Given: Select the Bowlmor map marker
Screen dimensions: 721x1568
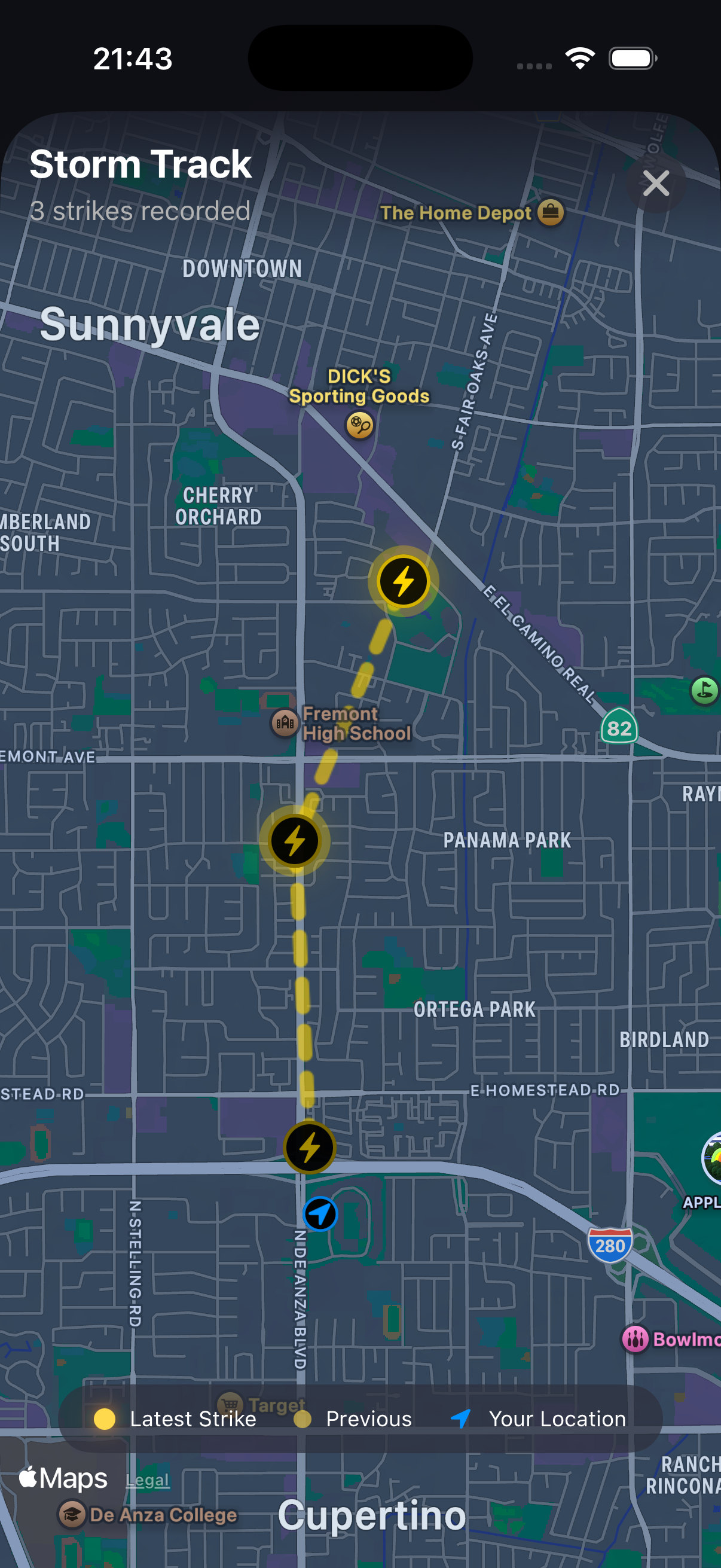Looking at the screenshot, I should click(x=636, y=1339).
